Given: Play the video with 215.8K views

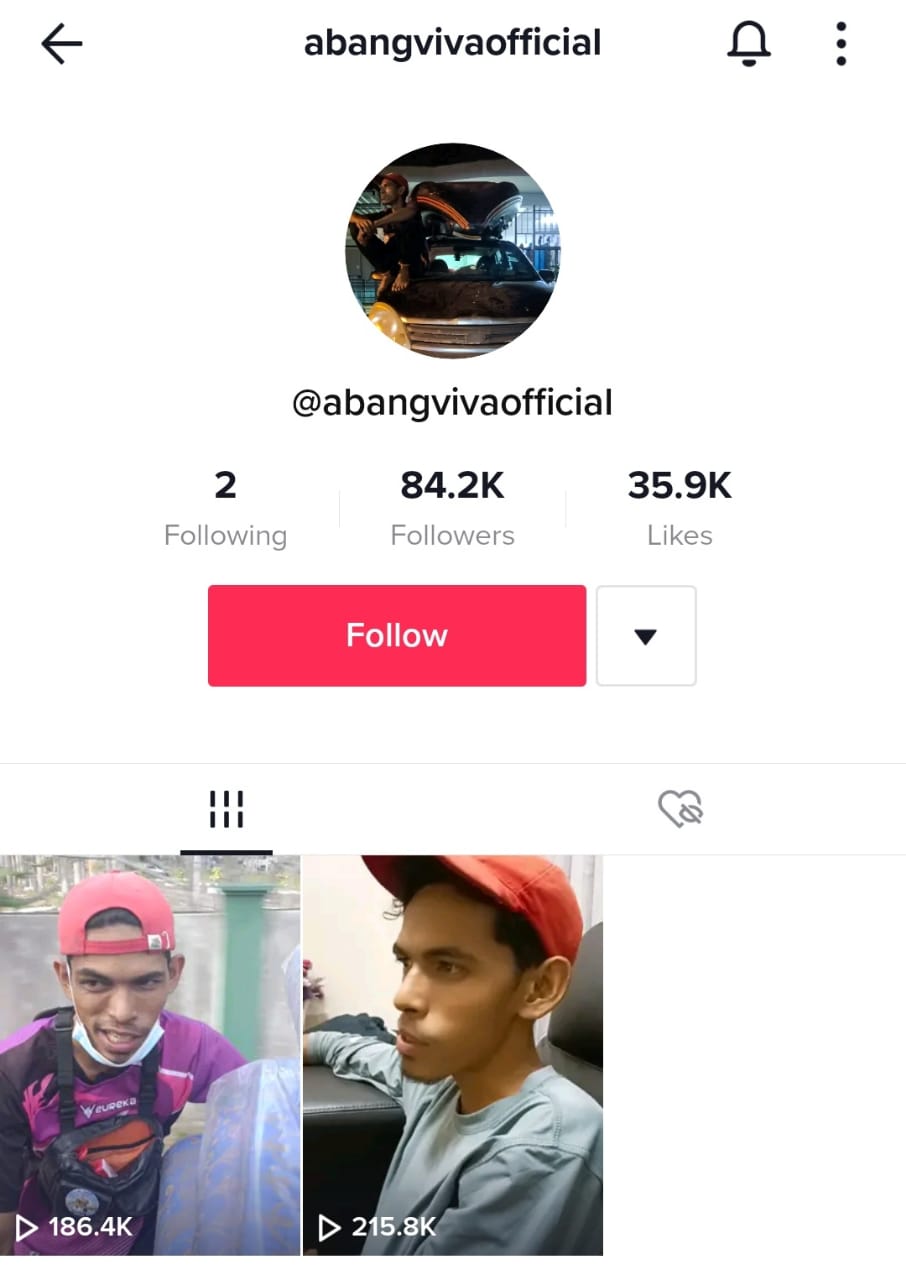Looking at the screenshot, I should coord(453,1055).
